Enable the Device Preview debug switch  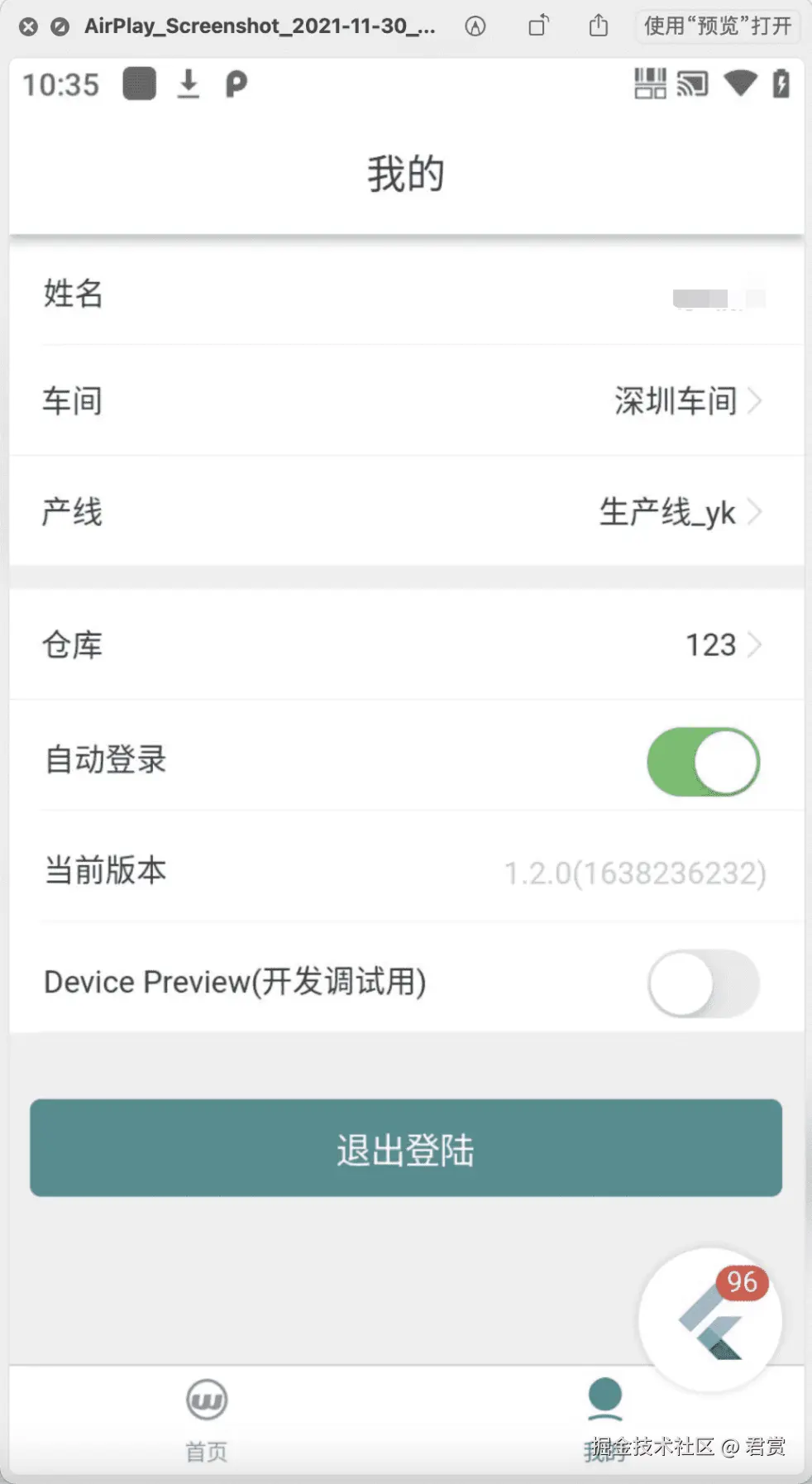pyautogui.click(x=703, y=983)
